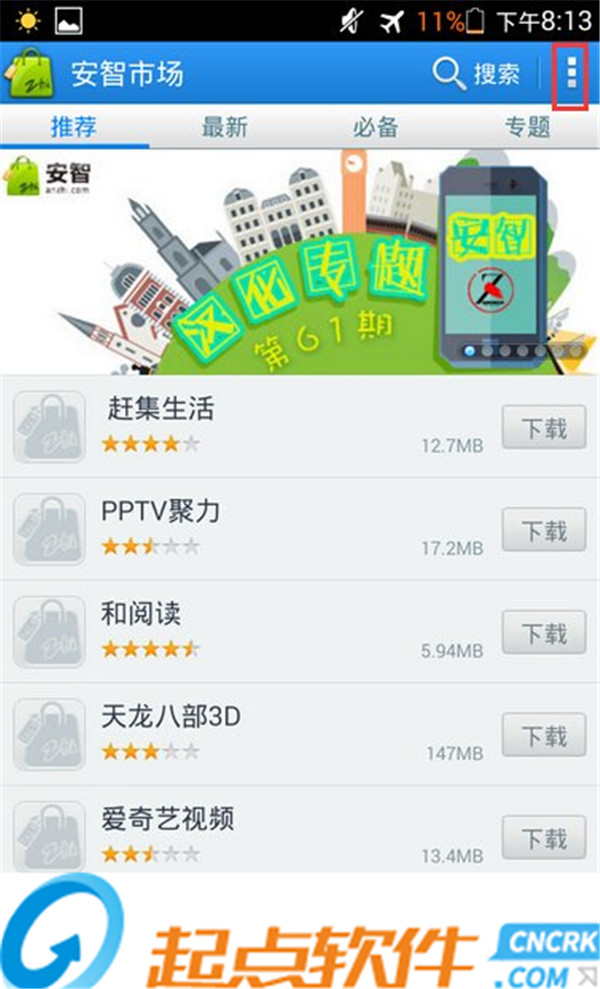
Task: Download 赶集生活 with its 下载 button
Action: (x=544, y=429)
